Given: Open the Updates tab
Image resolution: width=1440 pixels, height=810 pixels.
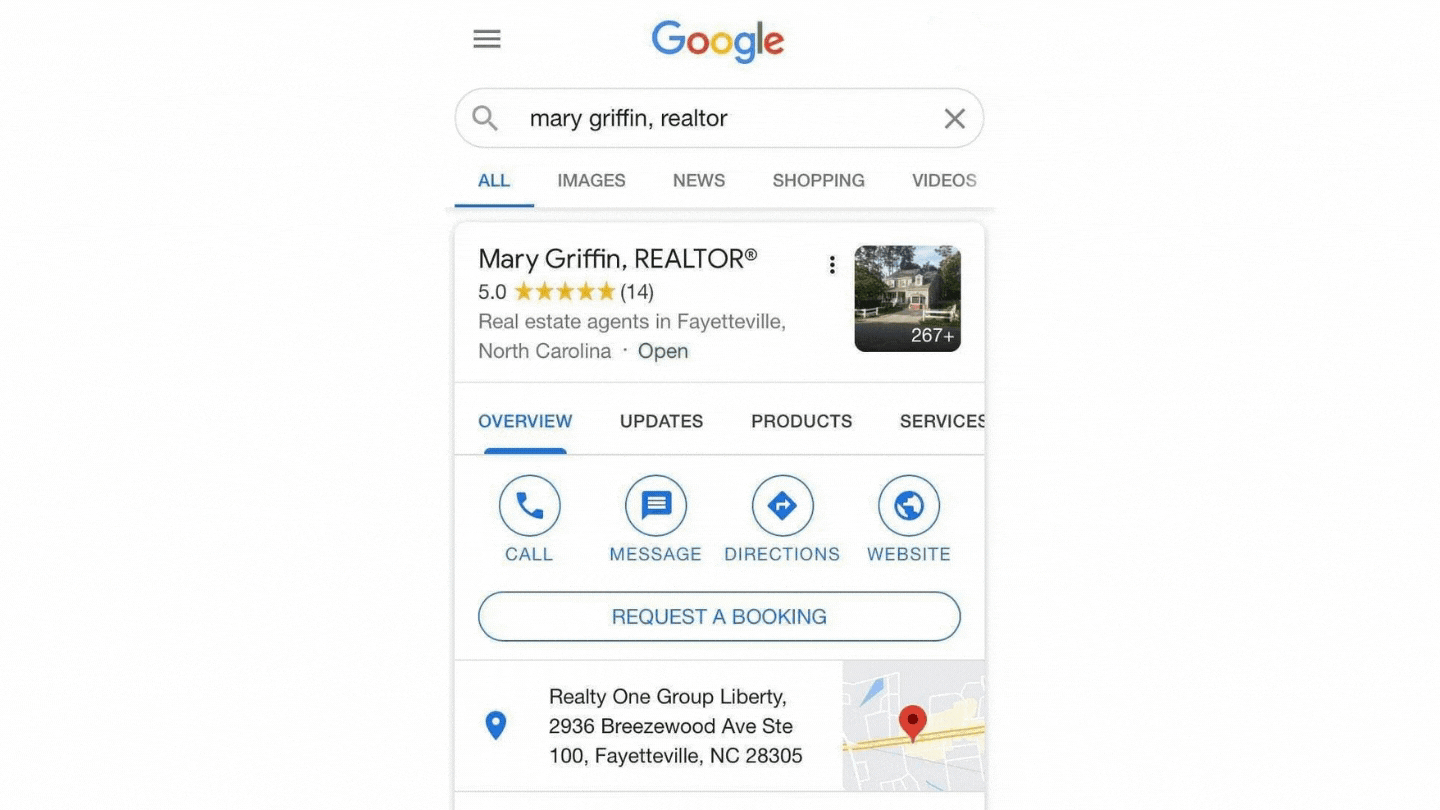Looking at the screenshot, I should coord(661,422).
